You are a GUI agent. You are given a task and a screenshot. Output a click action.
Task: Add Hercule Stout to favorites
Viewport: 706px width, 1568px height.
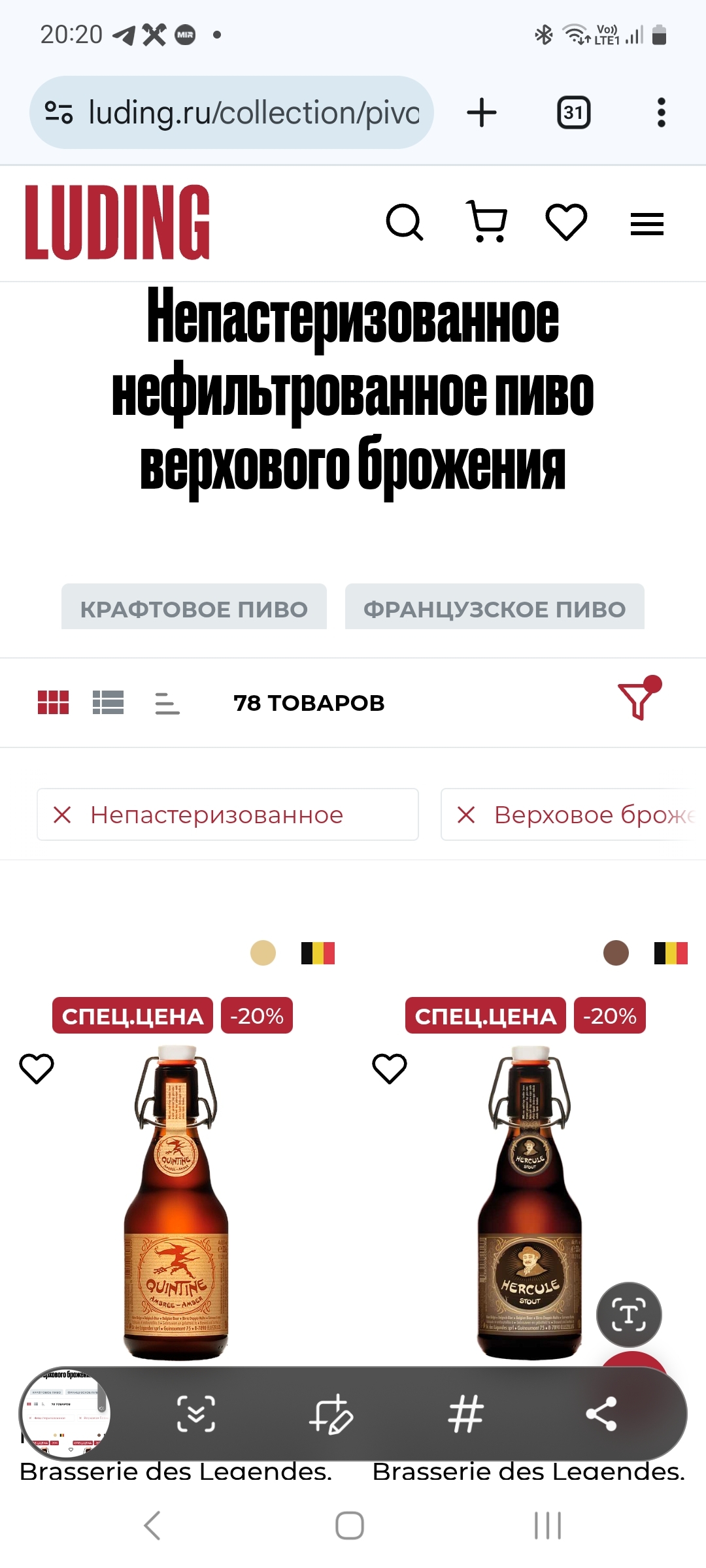tap(390, 1069)
